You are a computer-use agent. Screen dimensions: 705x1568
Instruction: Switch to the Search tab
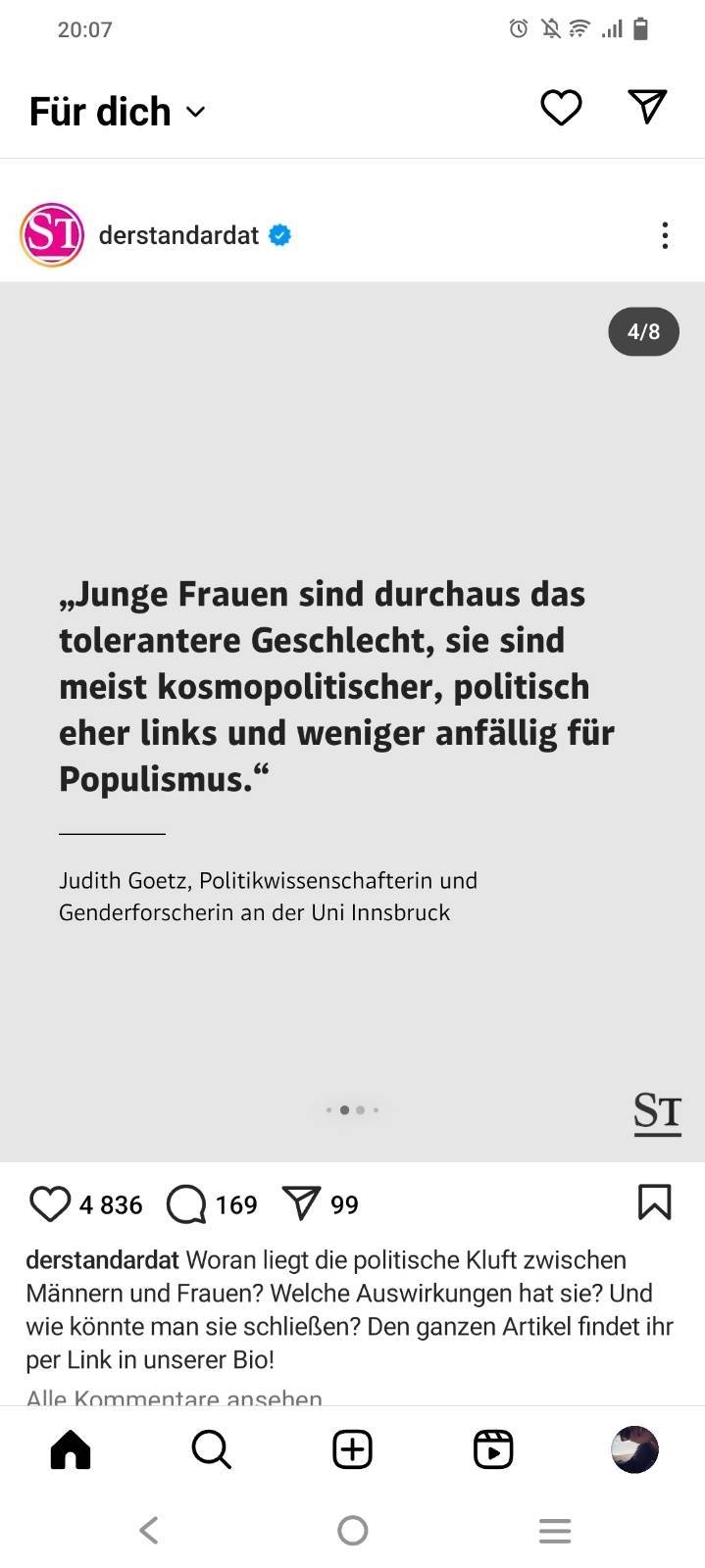coord(211,1449)
